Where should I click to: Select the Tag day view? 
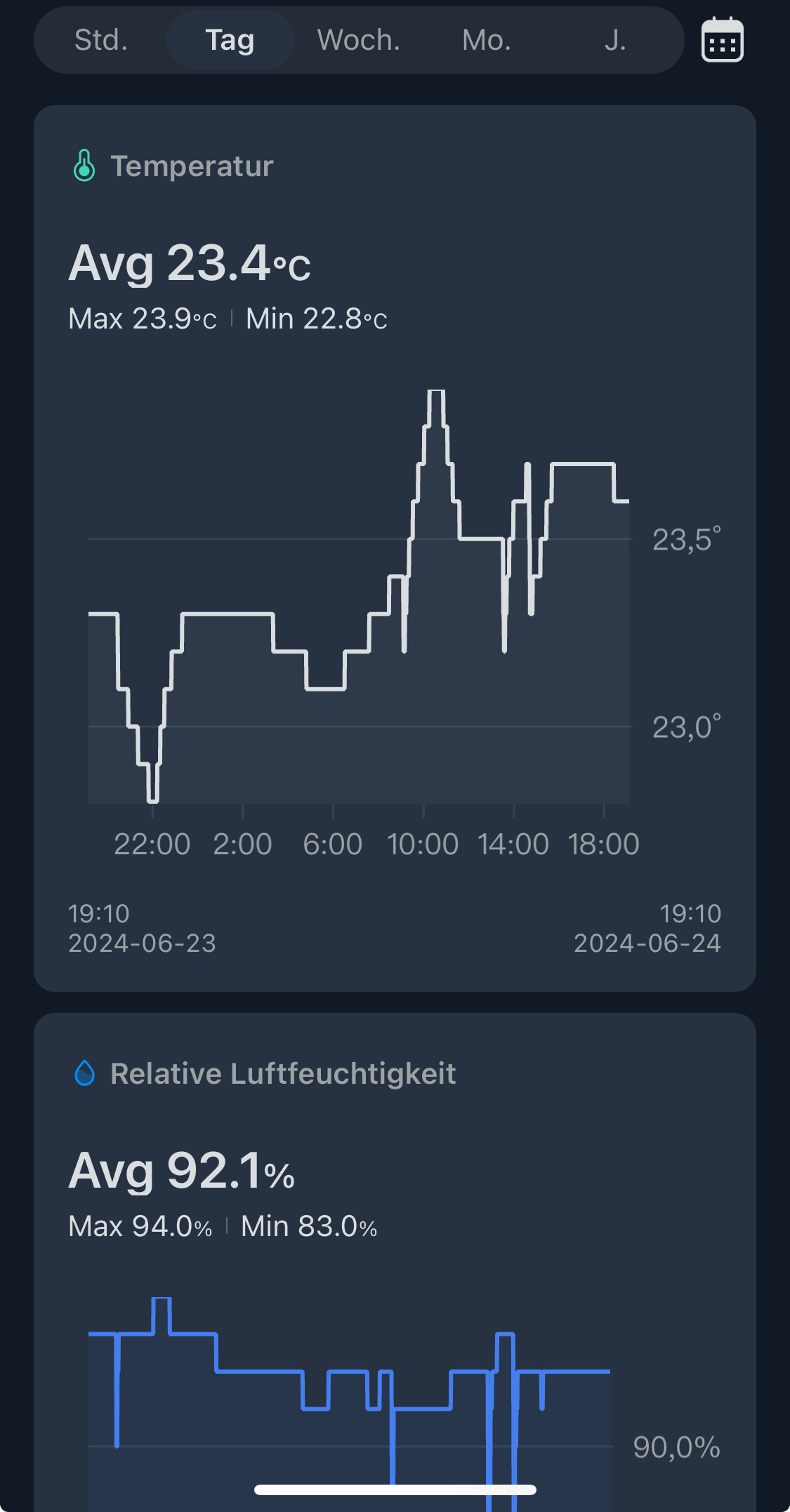[x=230, y=41]
